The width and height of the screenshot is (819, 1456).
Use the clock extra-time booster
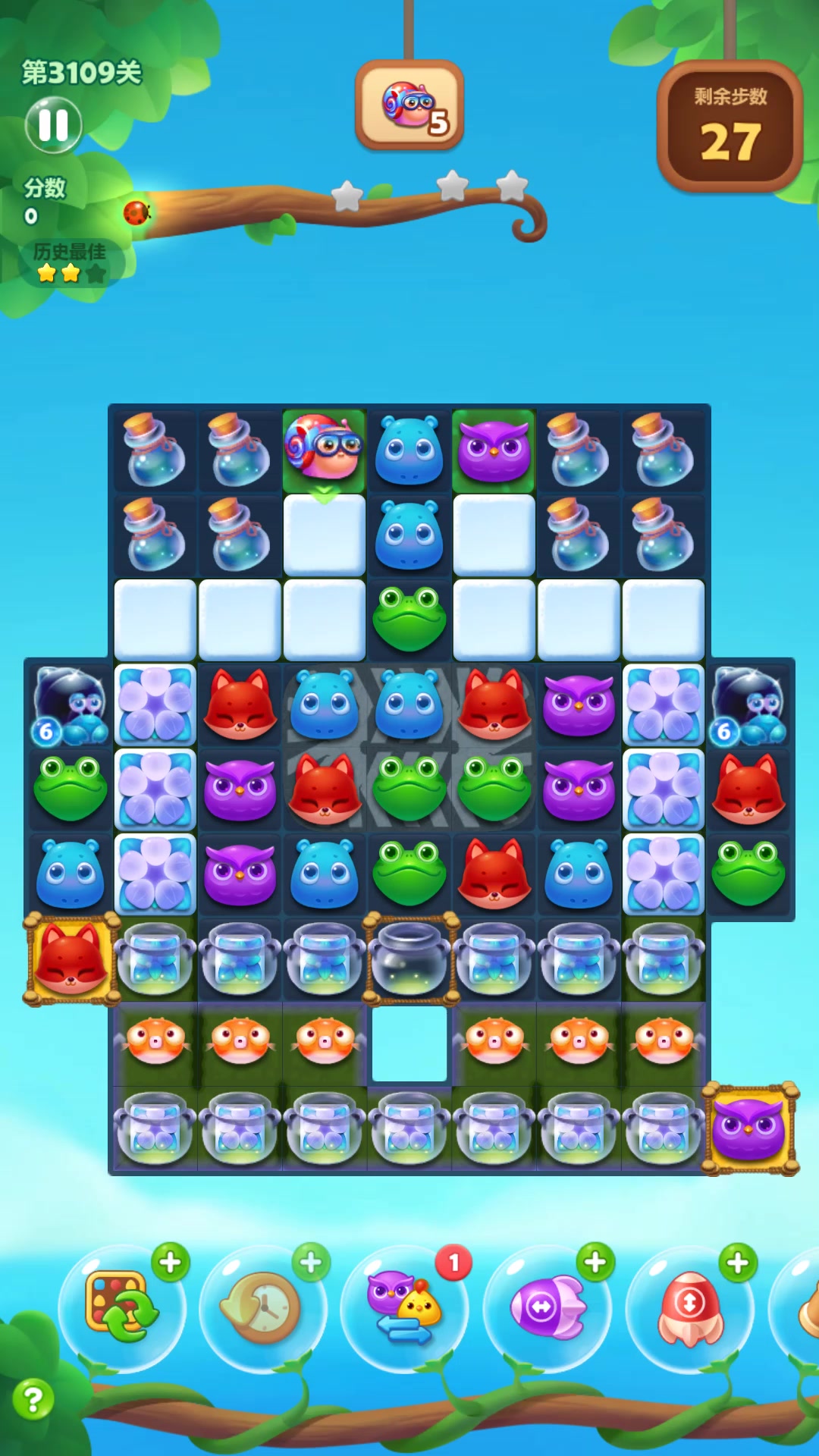click(262, 1307)
